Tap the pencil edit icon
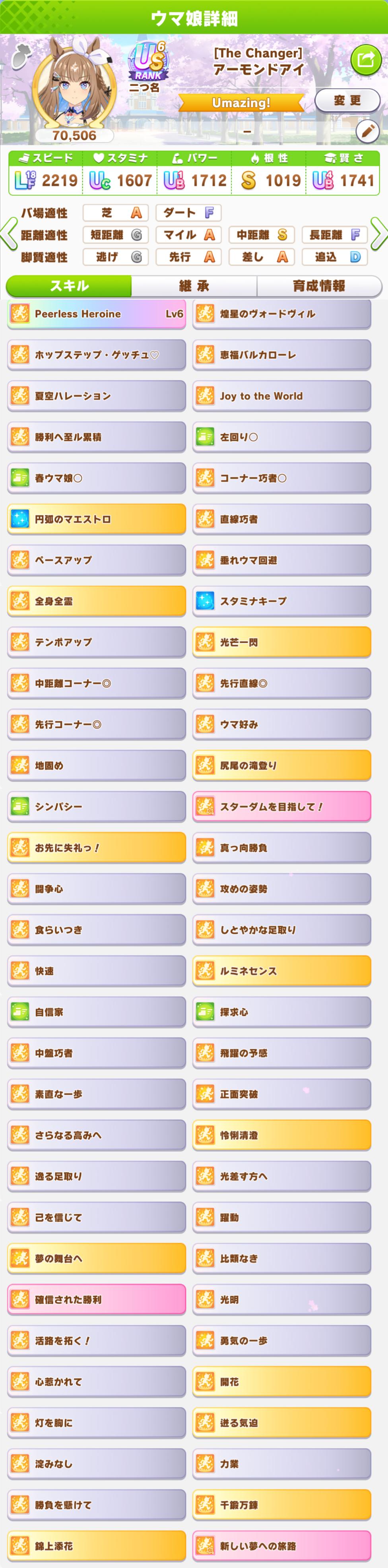This screenshot has height=1568, width=388. pos(367,131)
